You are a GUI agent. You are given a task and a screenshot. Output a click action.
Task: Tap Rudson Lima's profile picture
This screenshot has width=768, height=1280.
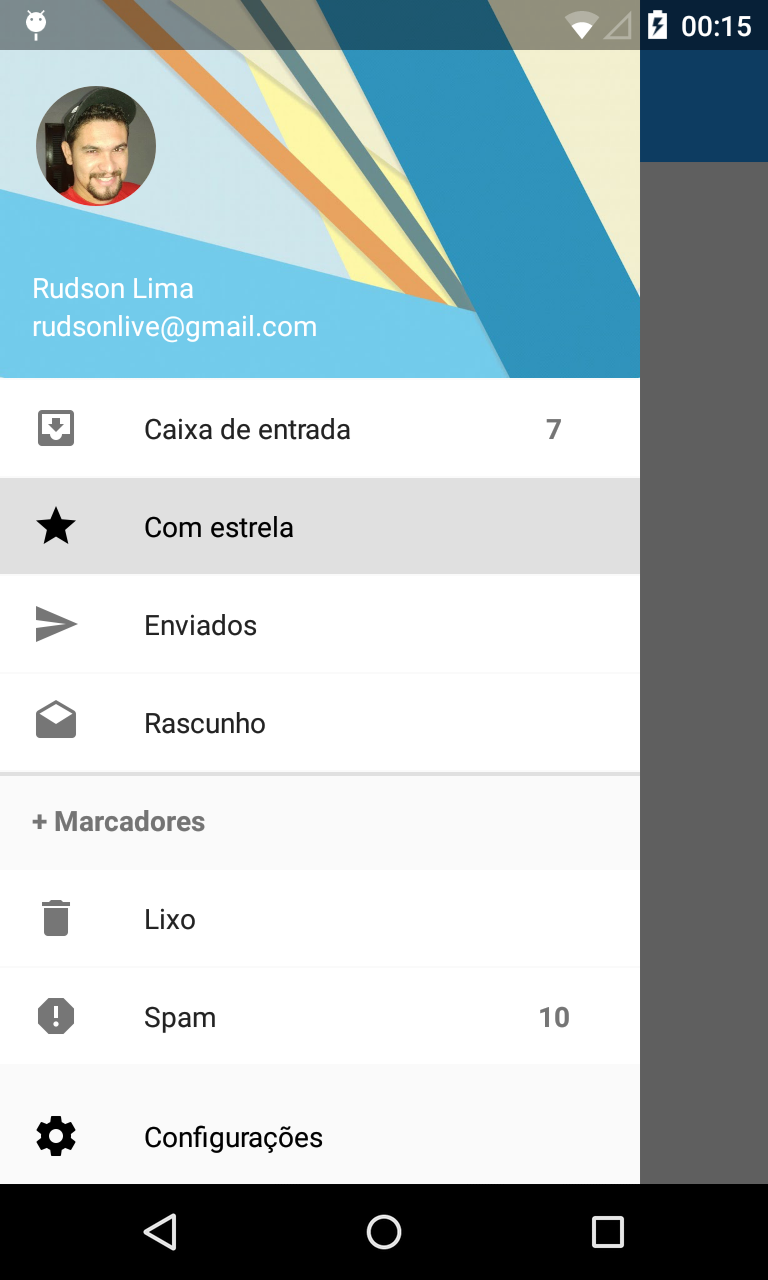coord(96,146)
